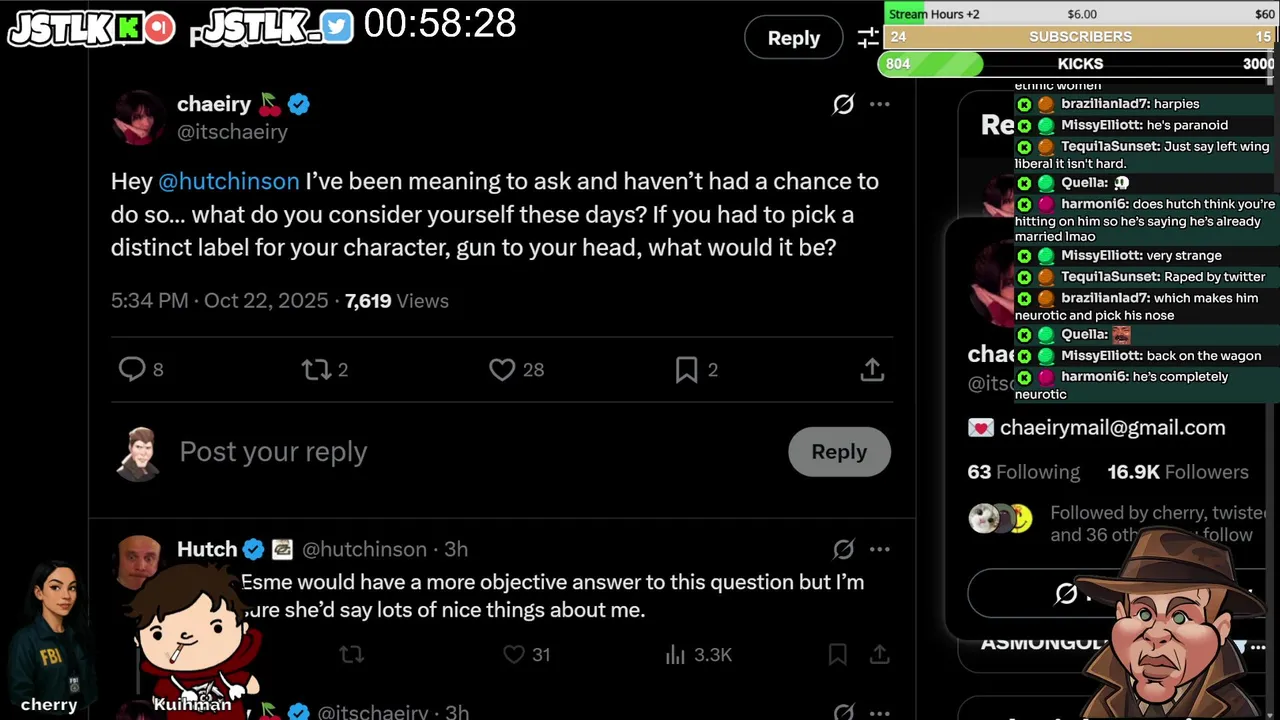Open the reply sort options icon
The width and height of the screenshot is (1280, 720).
coord(867,38)
